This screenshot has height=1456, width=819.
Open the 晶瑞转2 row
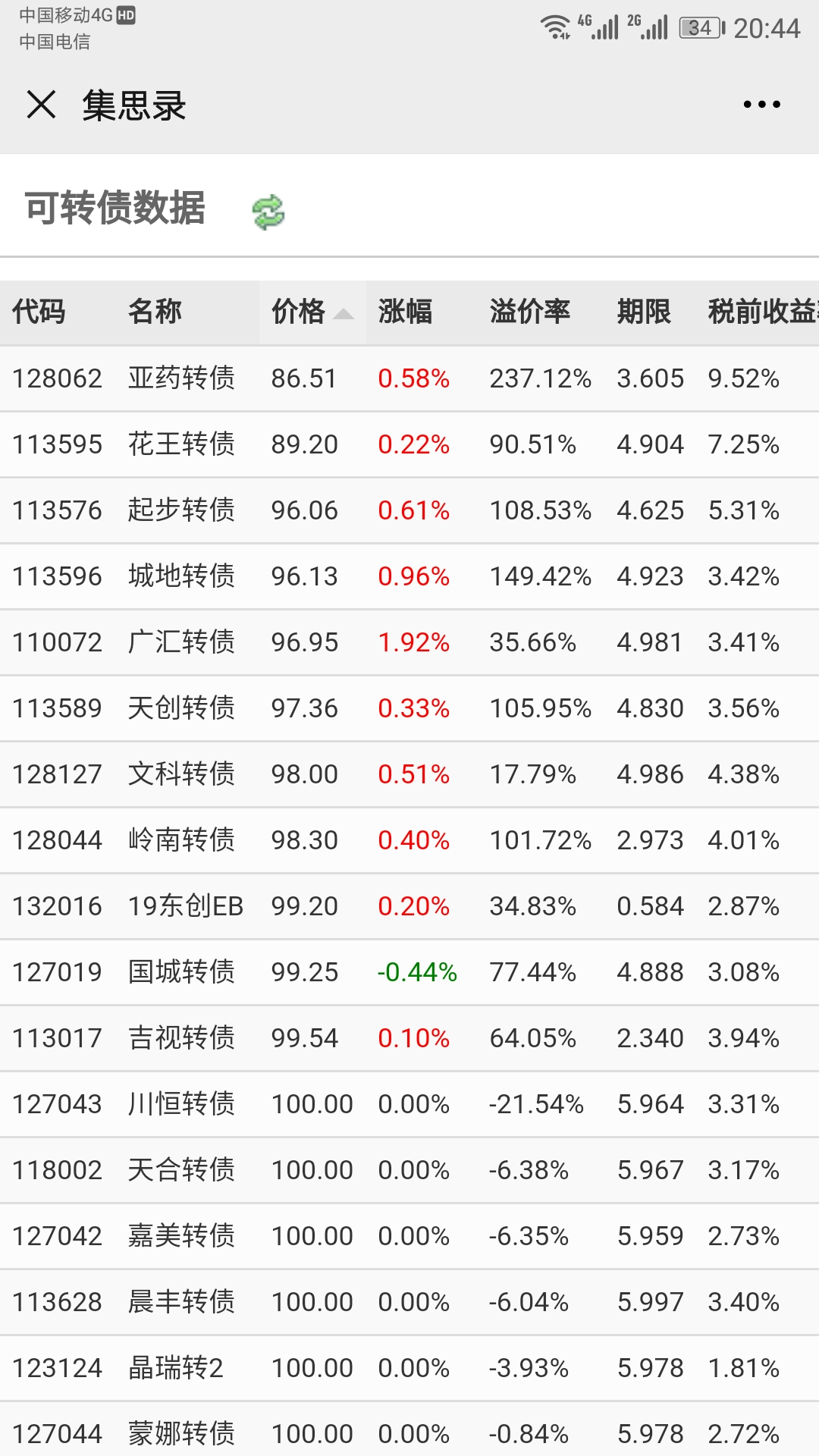[175, 1367]
